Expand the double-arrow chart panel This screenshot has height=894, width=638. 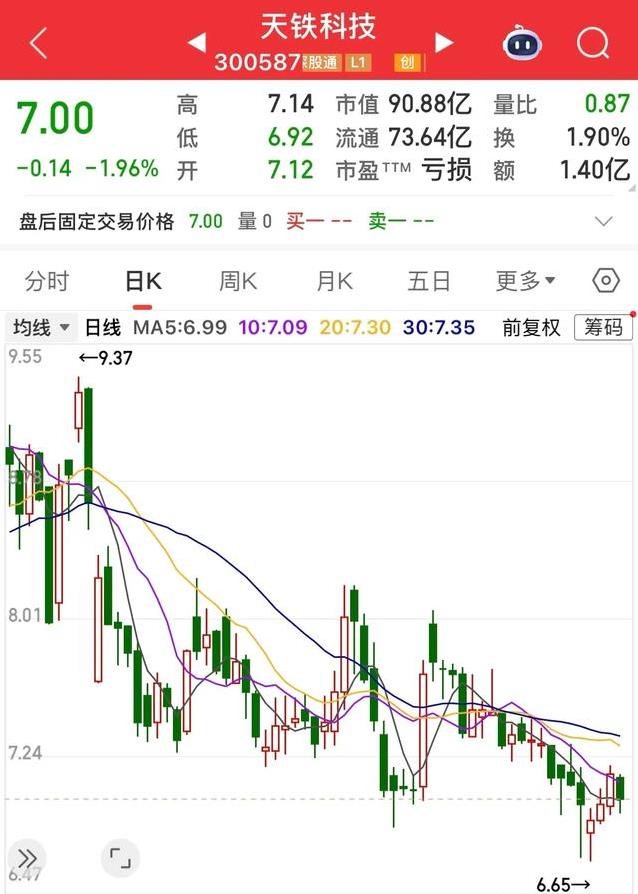[27, 857]
